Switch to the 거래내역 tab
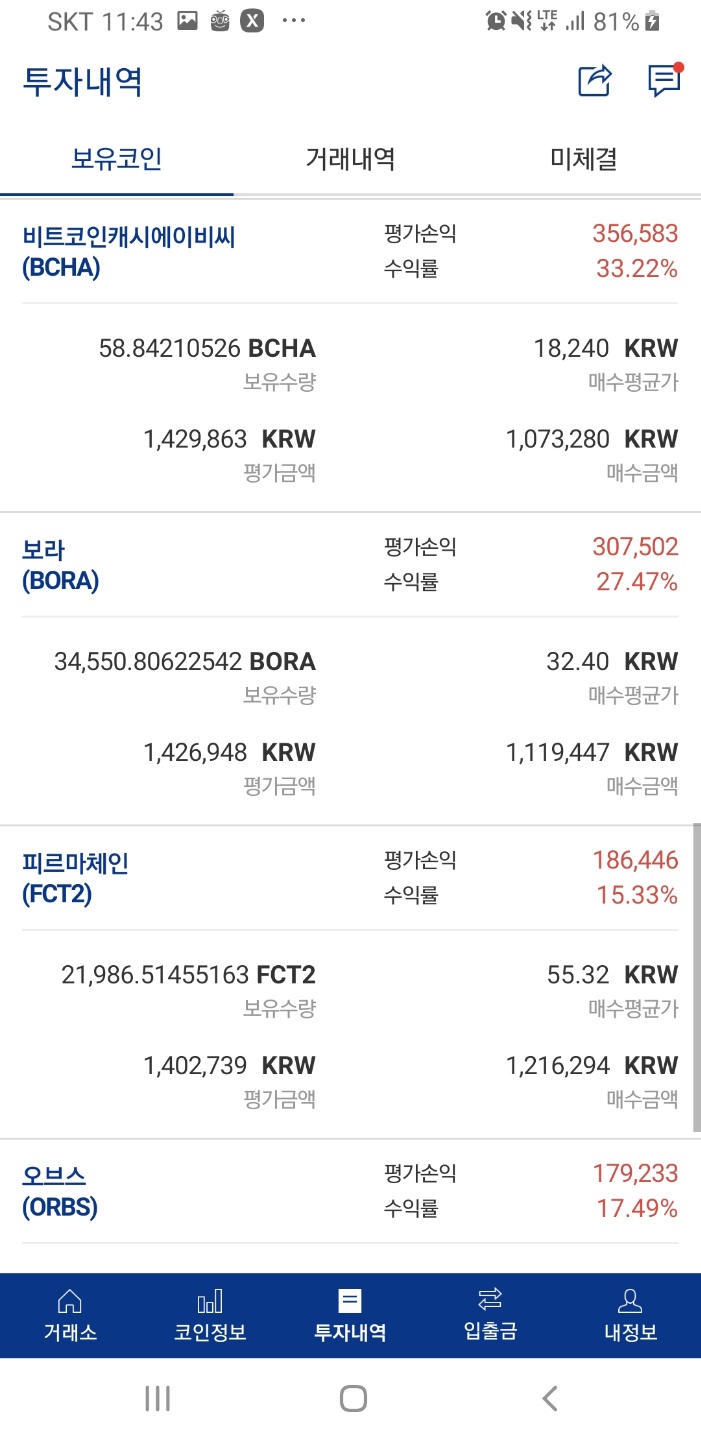Image resolution: width=701 pixels, height=1440 pixels. (350, 159)
